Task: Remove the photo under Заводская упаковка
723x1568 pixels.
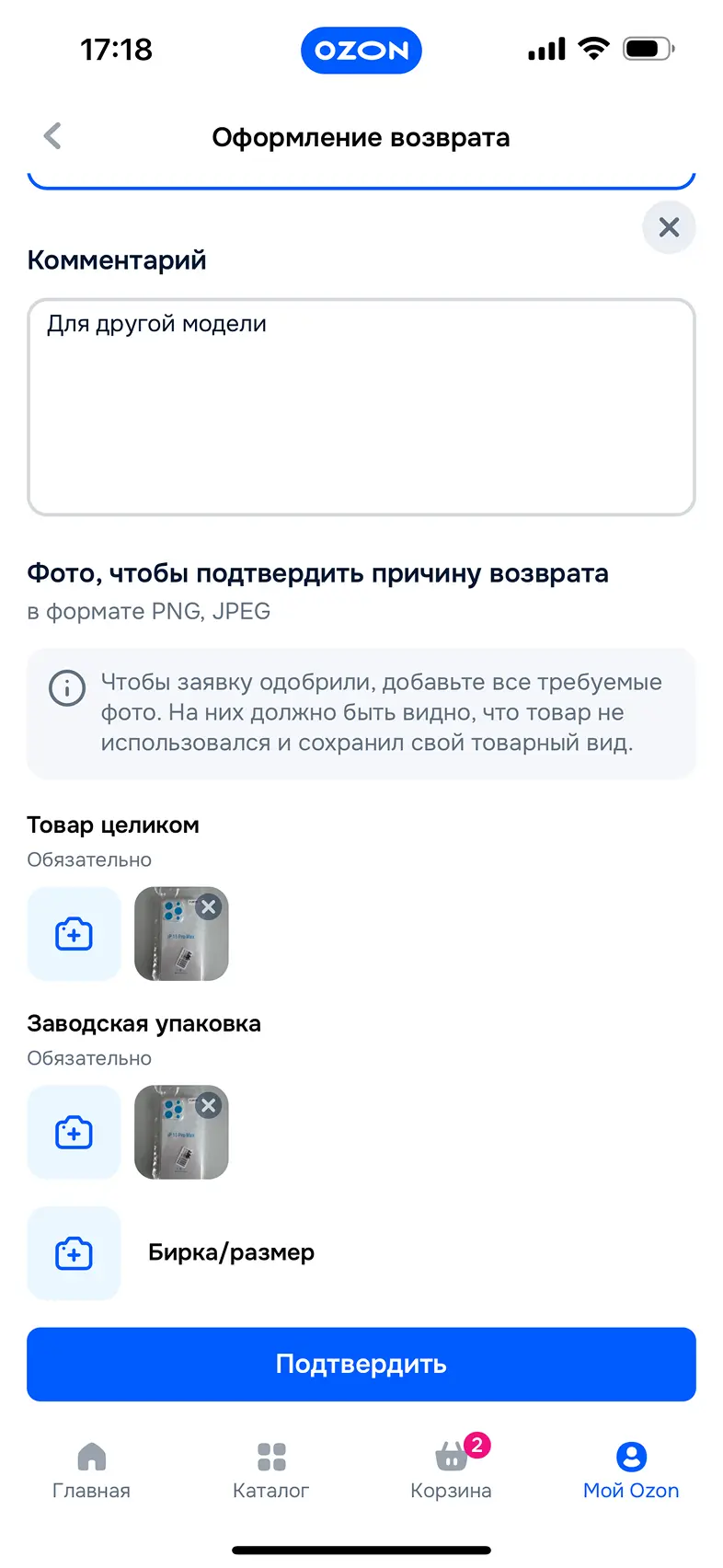Action: click(209, 1106)
